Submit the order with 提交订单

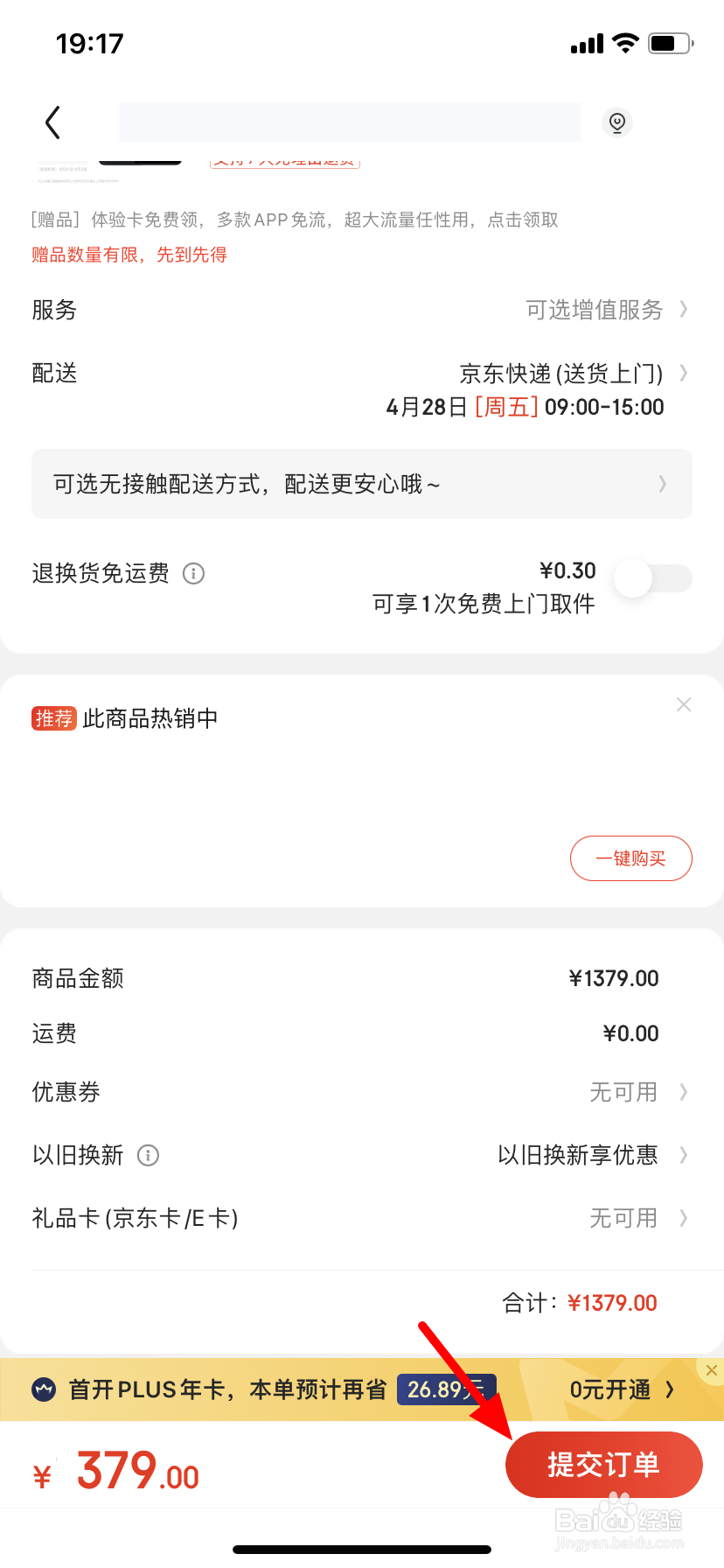pyautogui.click(x=603, y=1465)
